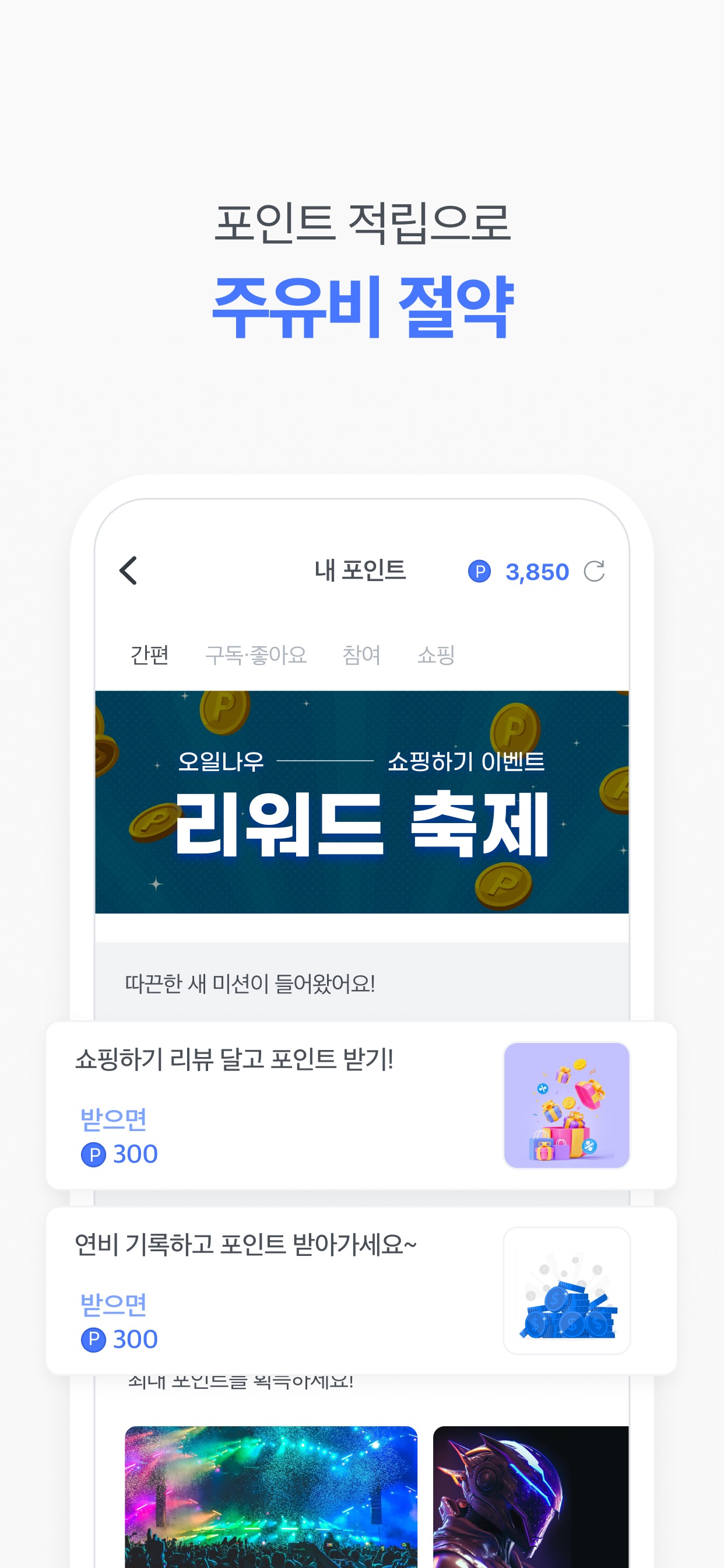724x1568 pixels.
Task: Tap the back arrow to leave 내 포인트
Action: [x=128, y=571]
